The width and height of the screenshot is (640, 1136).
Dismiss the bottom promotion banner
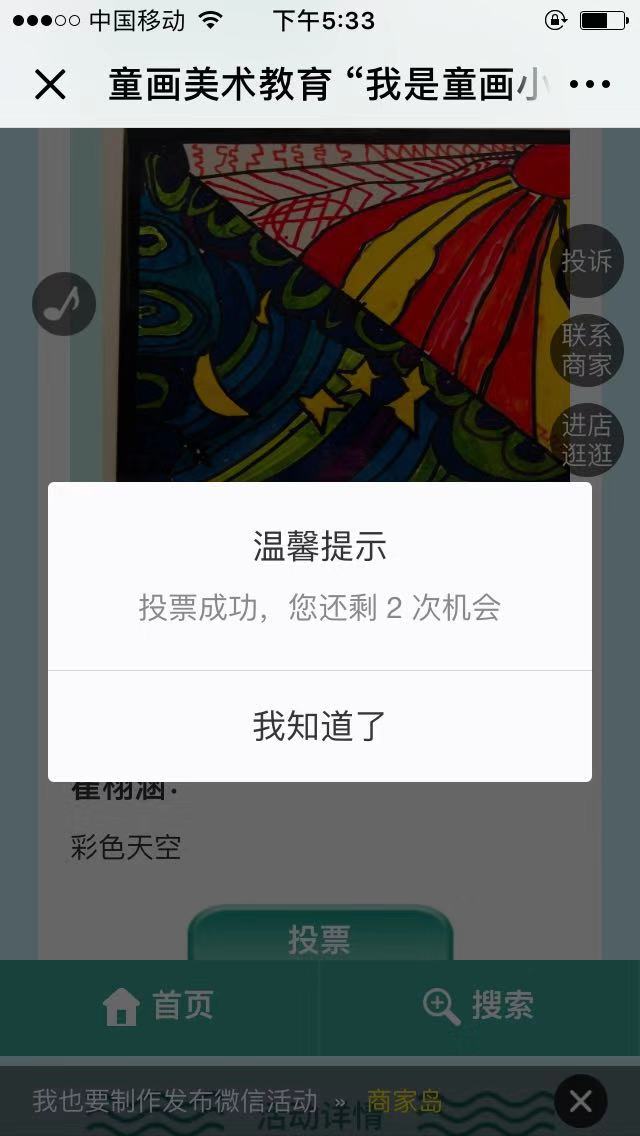coord(580,1102)
